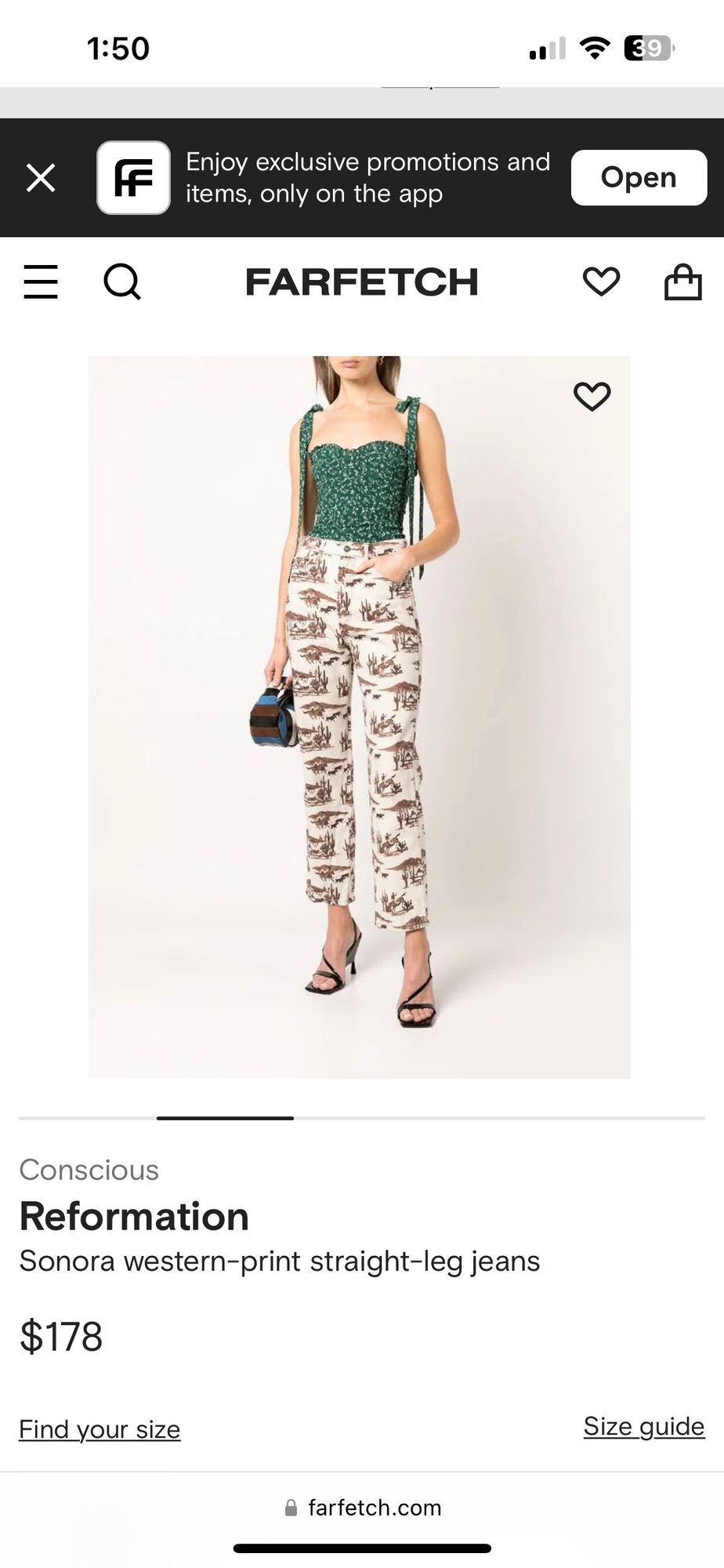The image size is (724, 1568).
Task: Dismiss the app promotion banner
Action: point(41,178)
